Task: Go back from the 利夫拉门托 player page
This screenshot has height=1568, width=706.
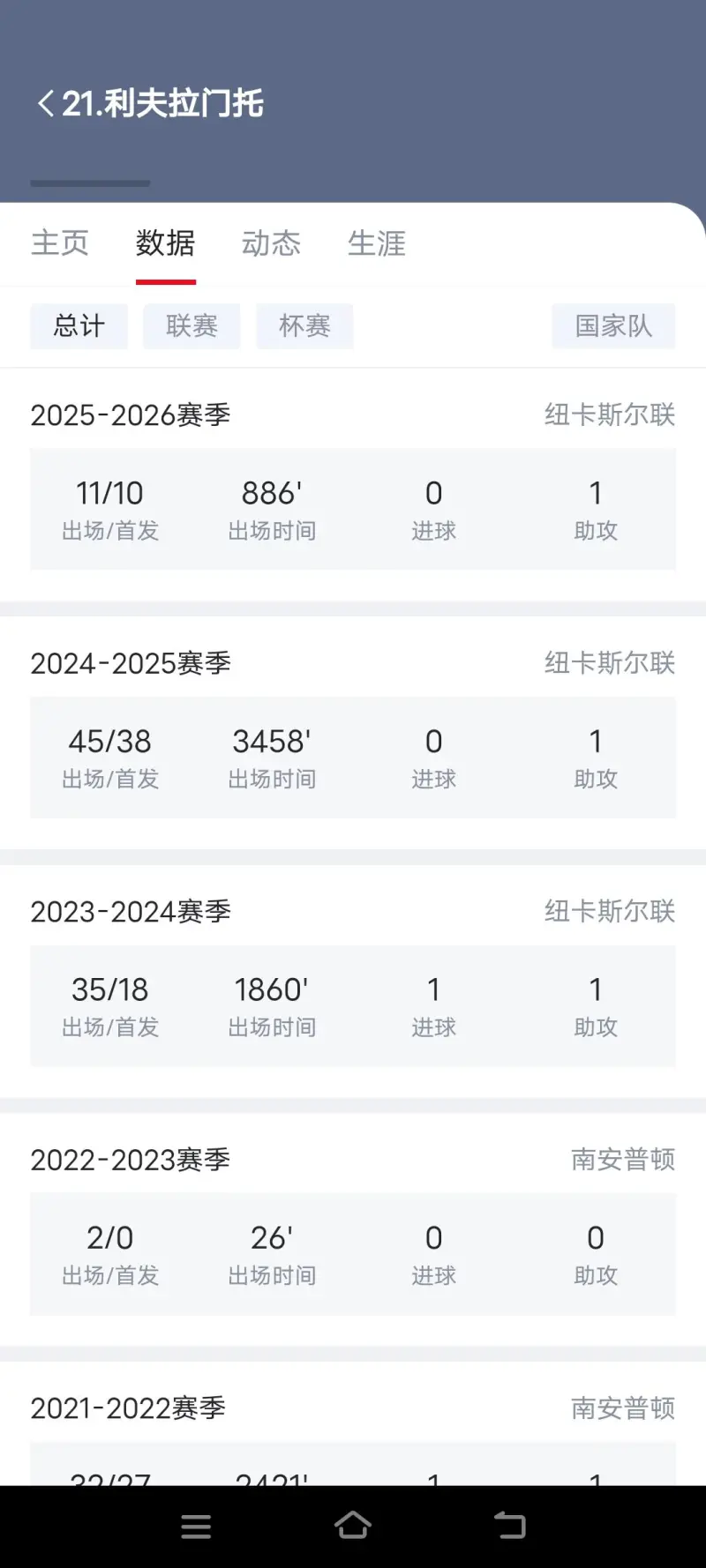Action: tap(46, 103)
